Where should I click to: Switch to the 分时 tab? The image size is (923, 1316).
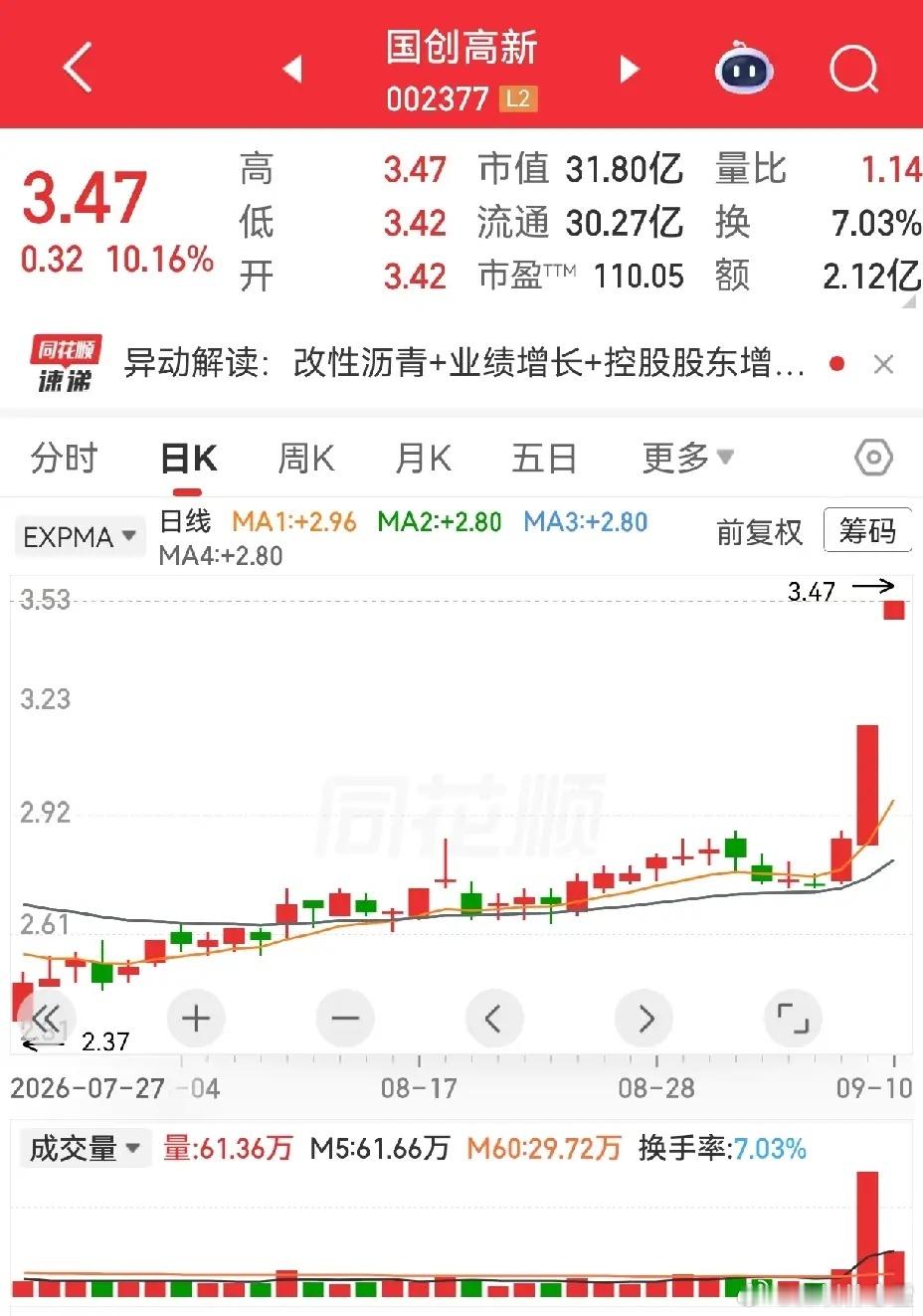65,459
